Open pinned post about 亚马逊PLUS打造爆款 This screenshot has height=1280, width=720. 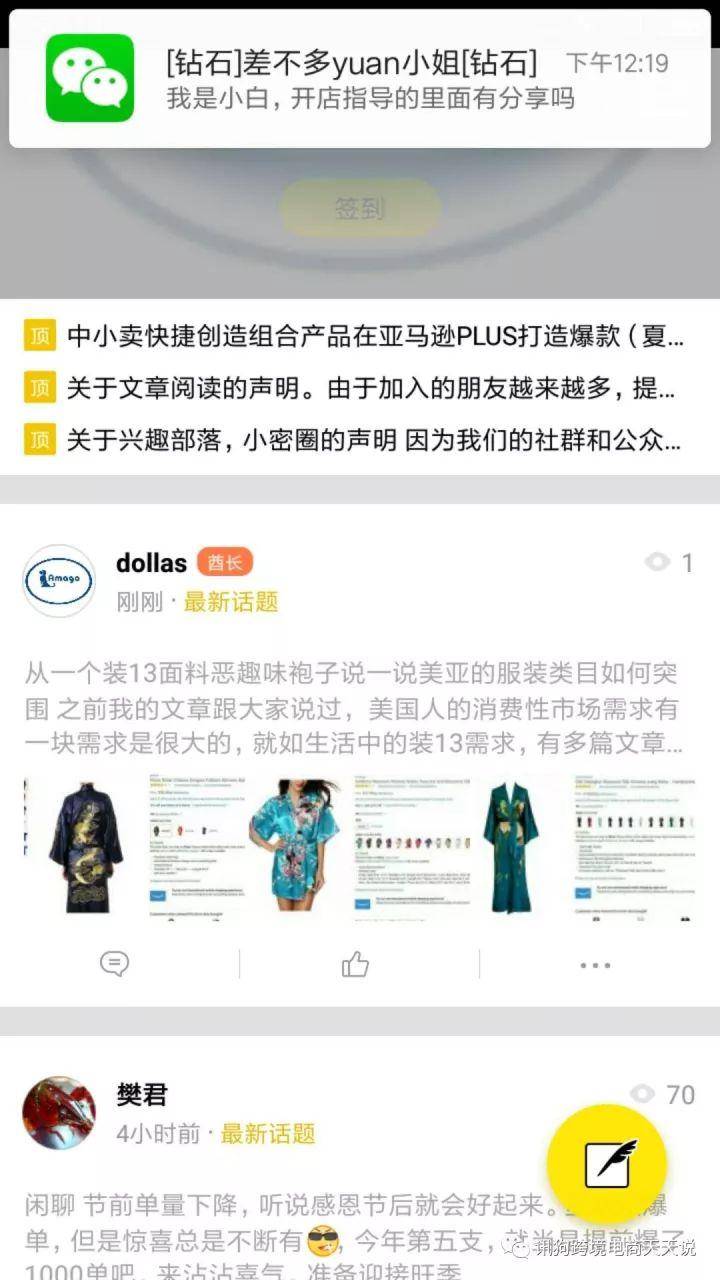pos(374,336)
